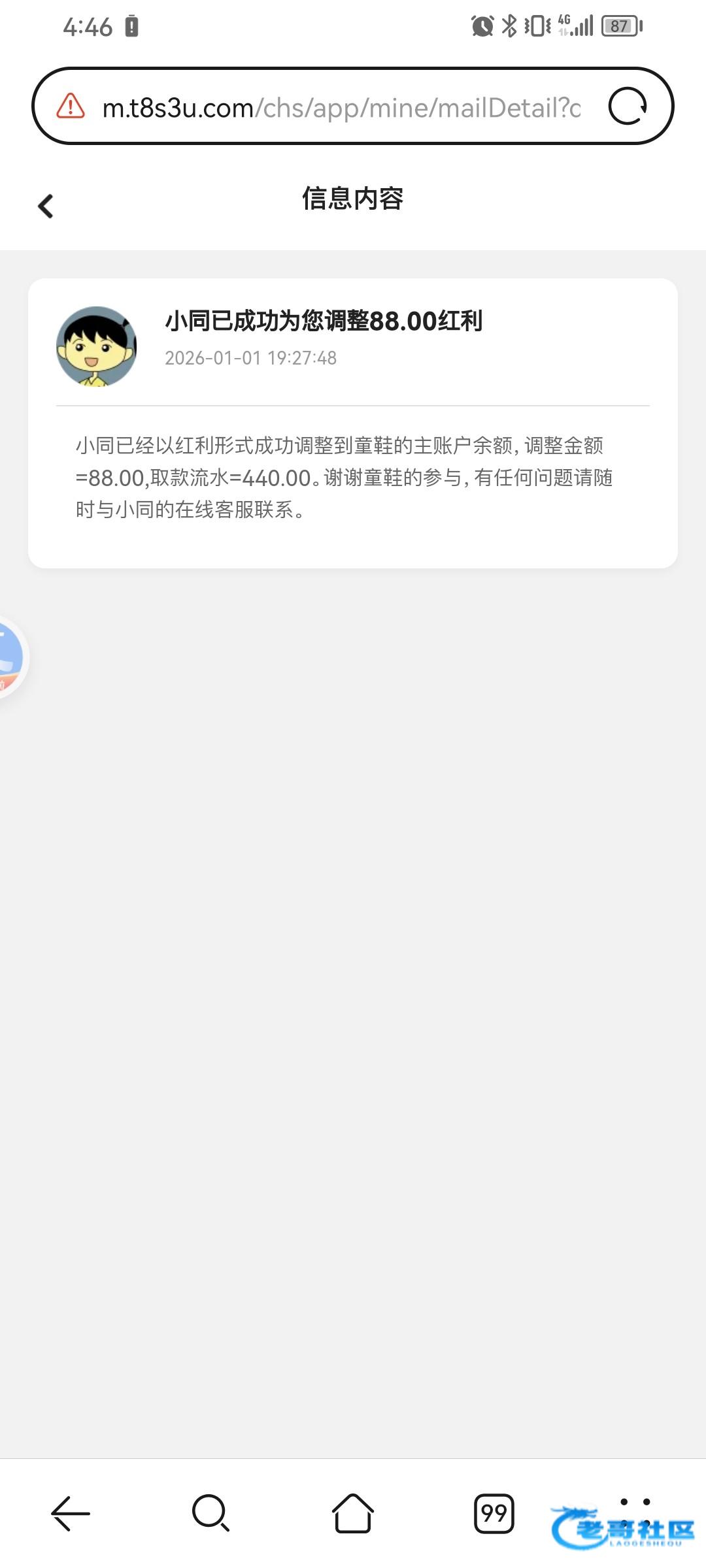This screenshot has width=706, height=1568.
Task: Open the site security warning icon
Action: tap(71, 106)
